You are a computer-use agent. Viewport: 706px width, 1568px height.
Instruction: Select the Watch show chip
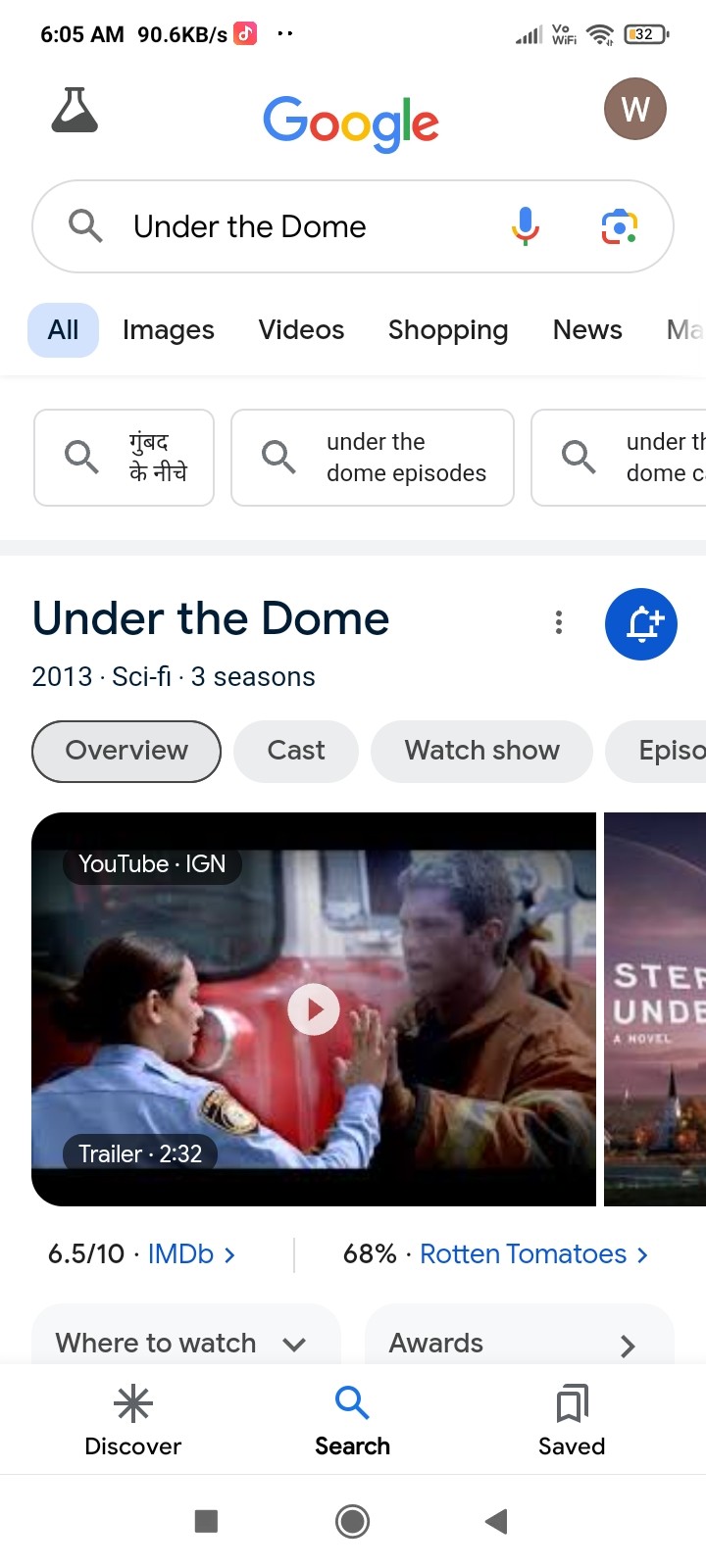coord(481,751)
